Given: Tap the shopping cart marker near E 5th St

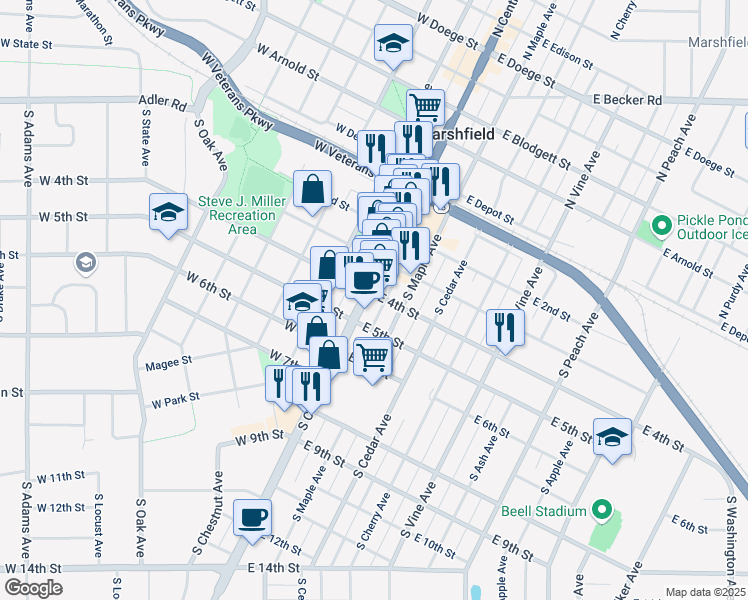Looking at the screenshot, I should [373, 356].
